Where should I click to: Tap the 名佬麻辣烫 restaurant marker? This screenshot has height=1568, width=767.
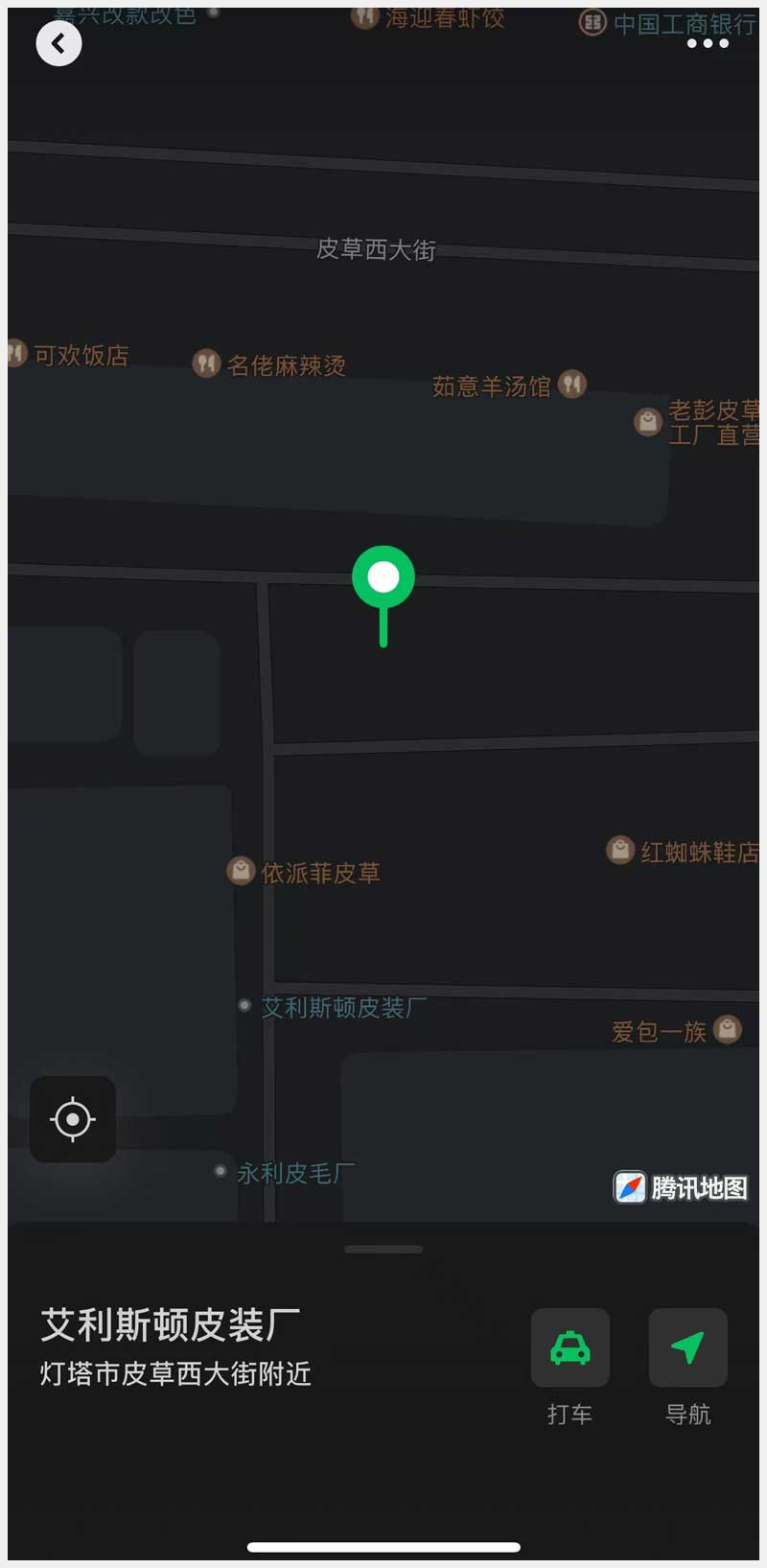tap(206, 363)
